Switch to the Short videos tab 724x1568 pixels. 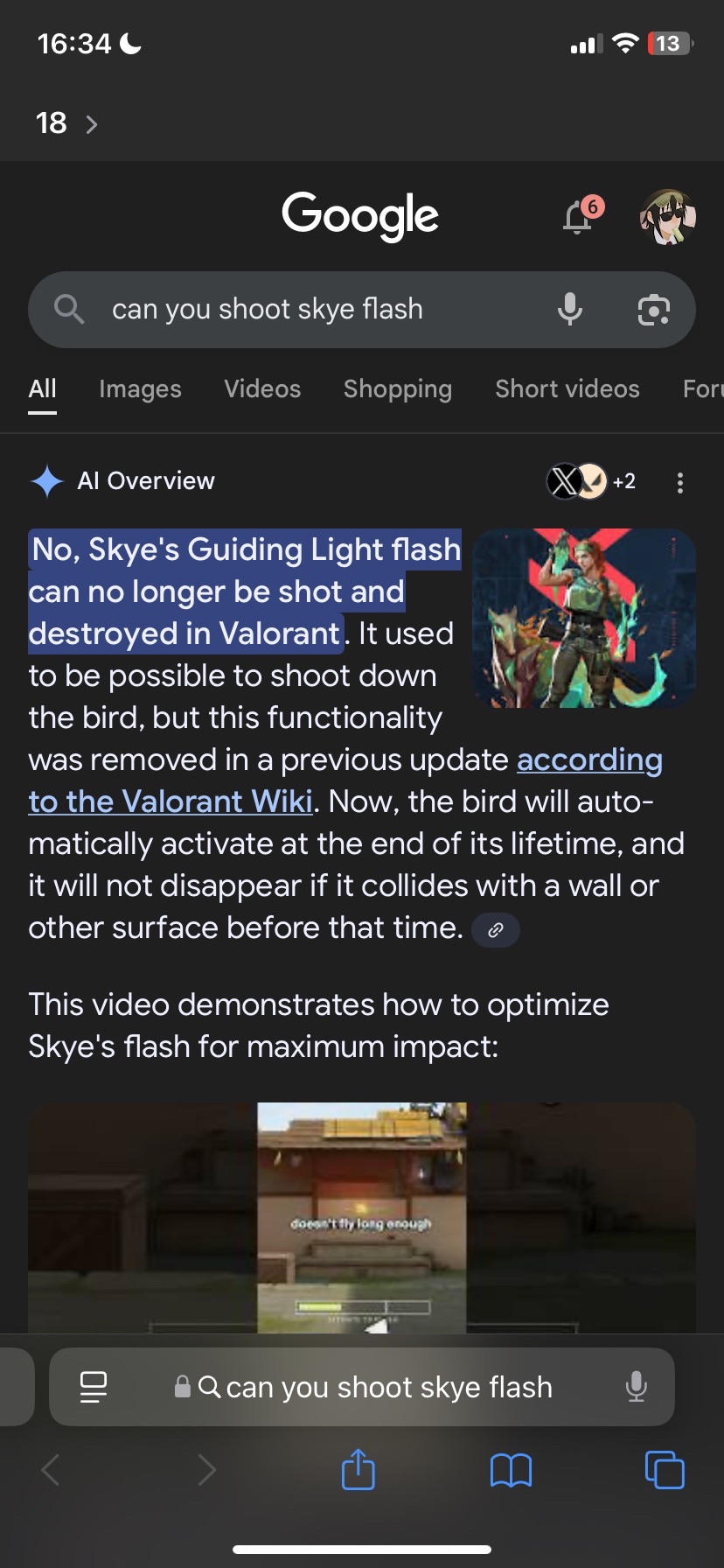(x=567, y=388)
